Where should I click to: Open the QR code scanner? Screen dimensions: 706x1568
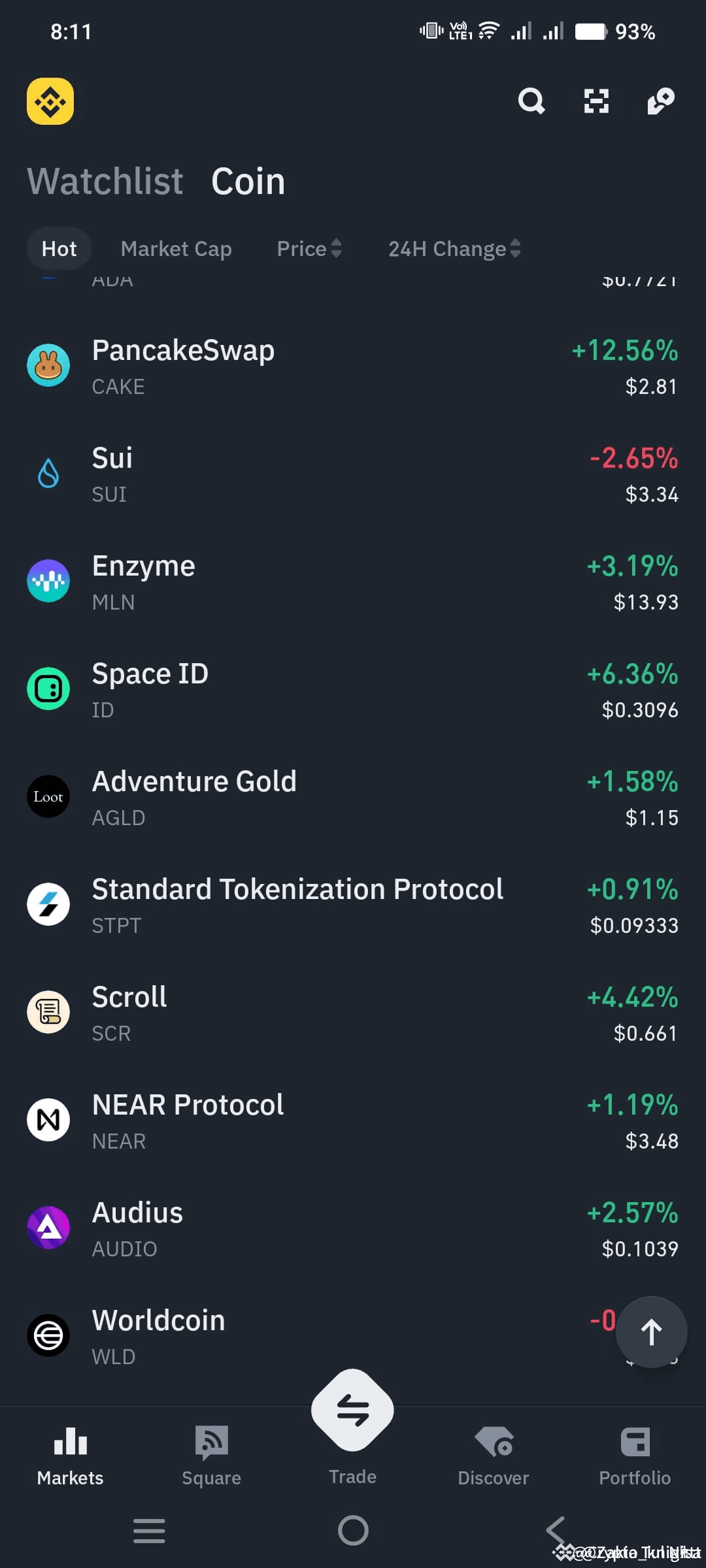pos(596,101)
